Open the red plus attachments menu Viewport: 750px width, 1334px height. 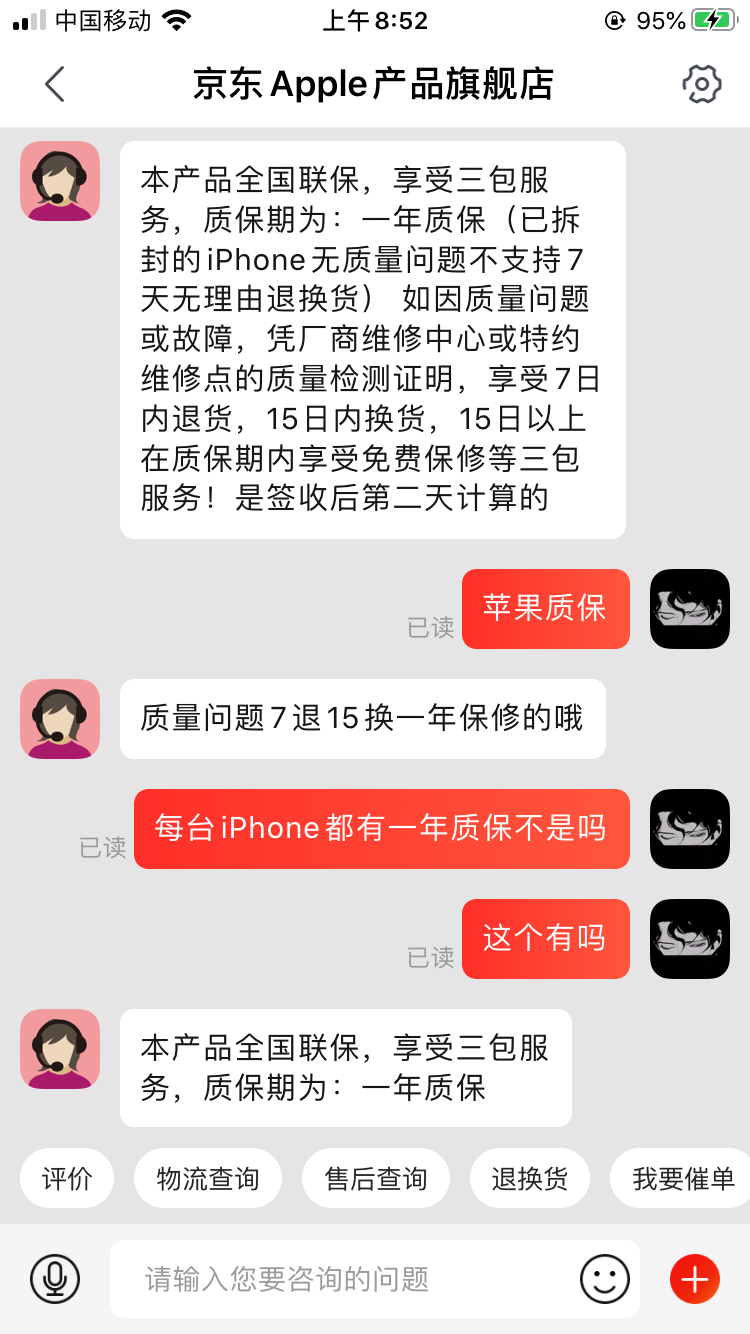coord(695,1278)
